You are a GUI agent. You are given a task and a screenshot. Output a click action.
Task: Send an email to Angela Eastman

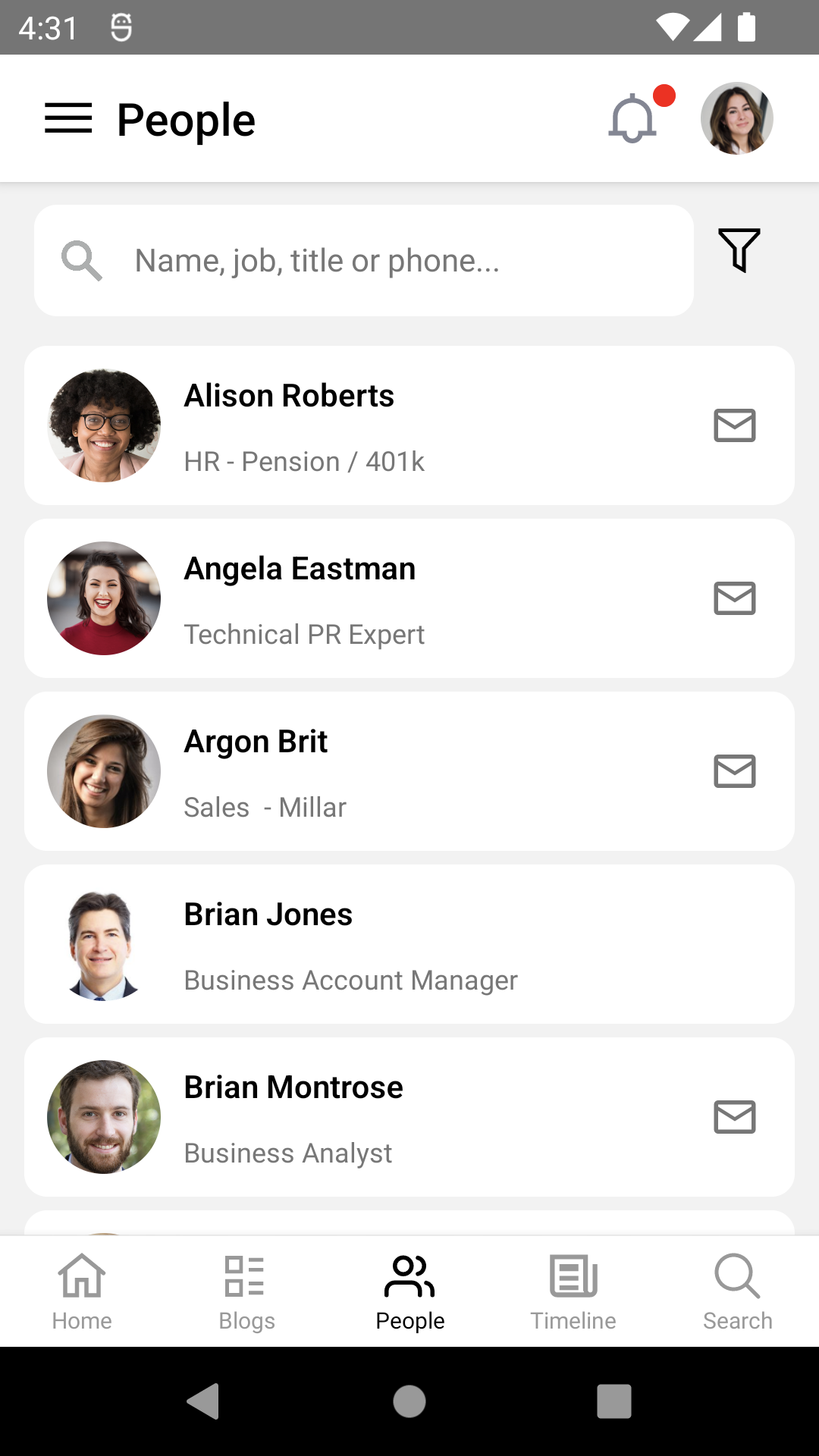734,598
